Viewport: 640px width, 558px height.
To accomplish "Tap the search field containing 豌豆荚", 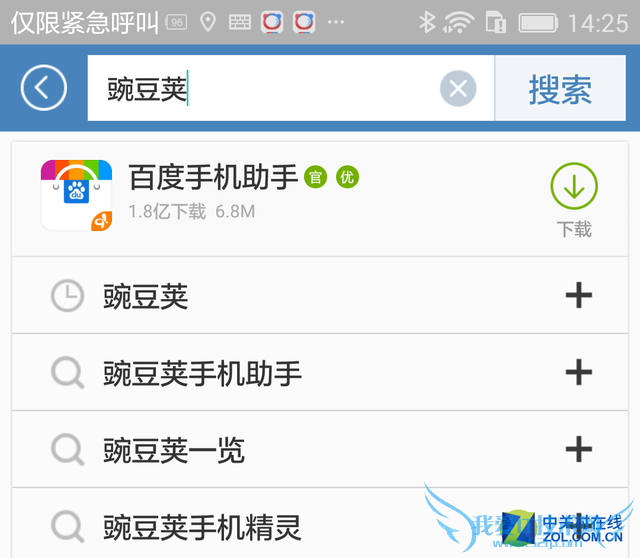I will tap(260, 90).
